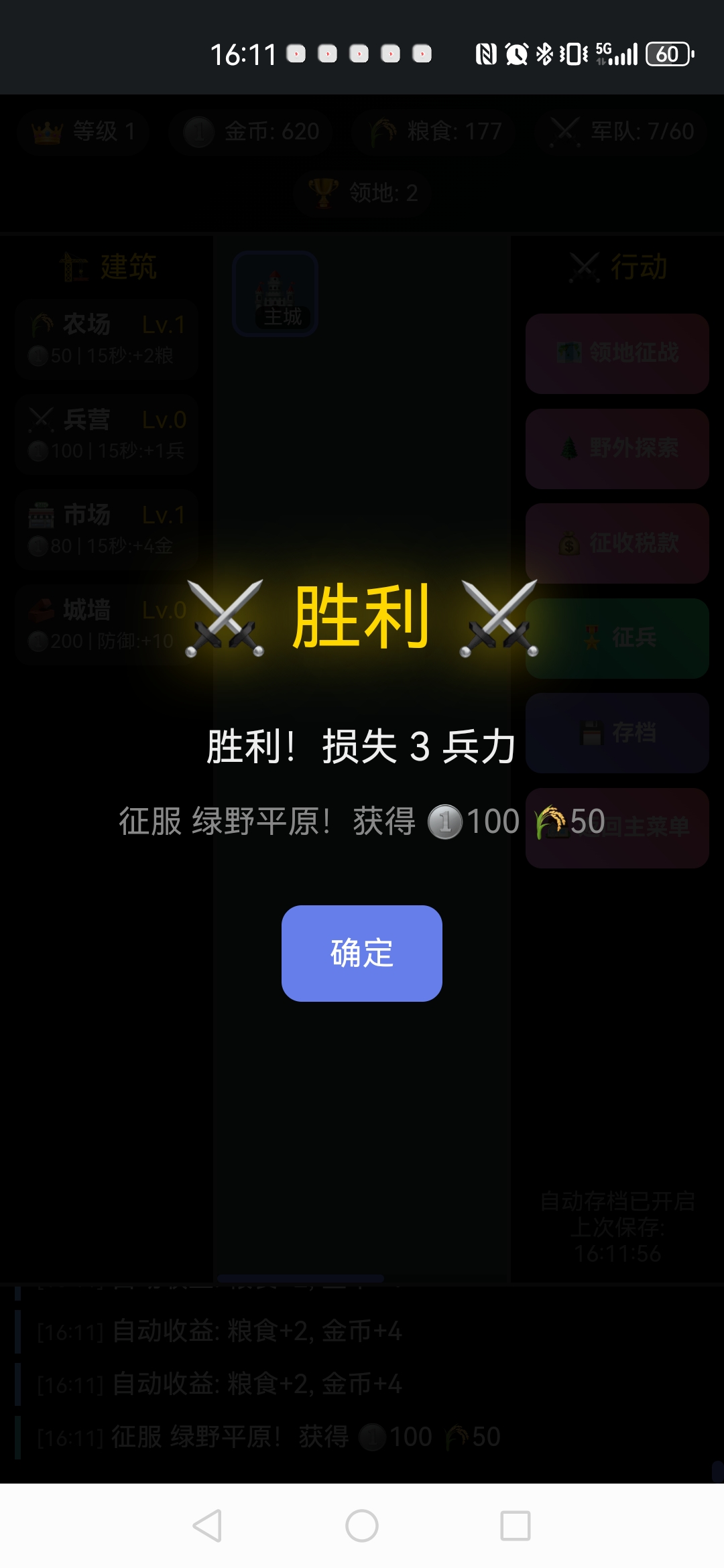Recruit soldiers via 征兵
The width and height of the screenshot is (724, 1568).
pos(617,639)
